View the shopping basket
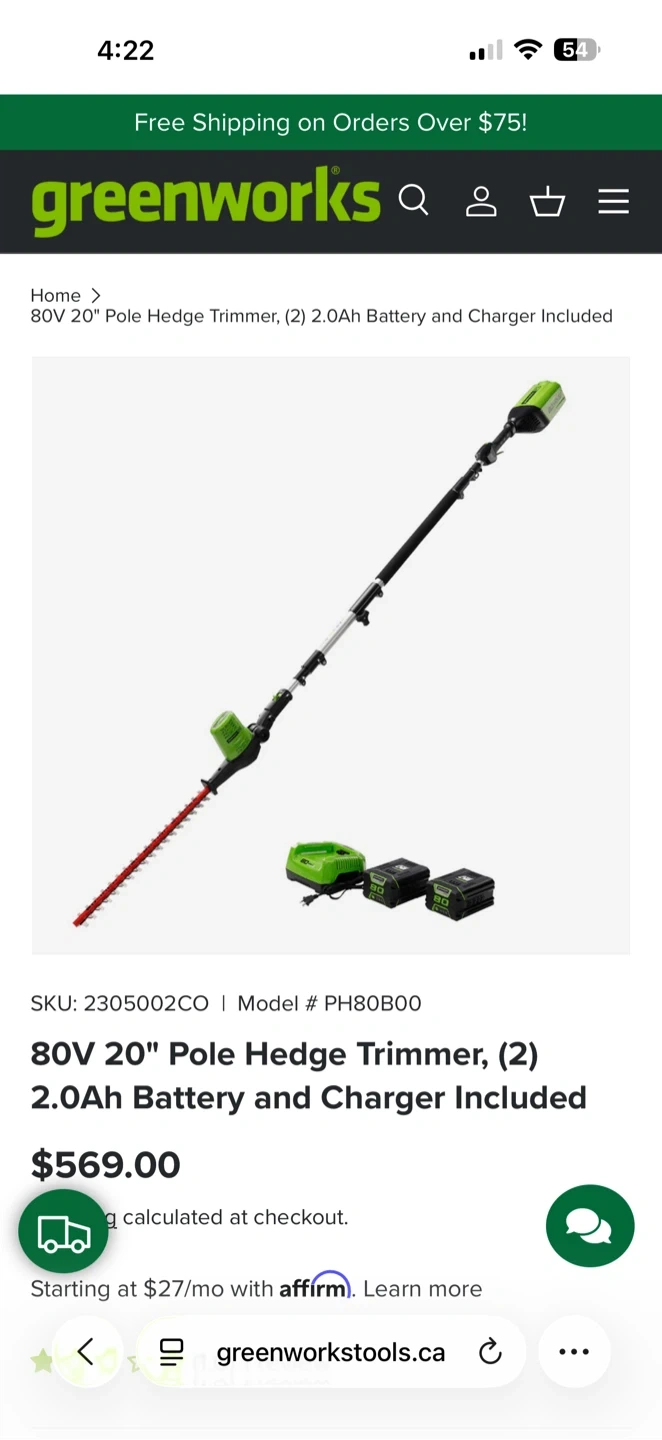This screenshot has height=1440, width=662. (x=547, y=201)
